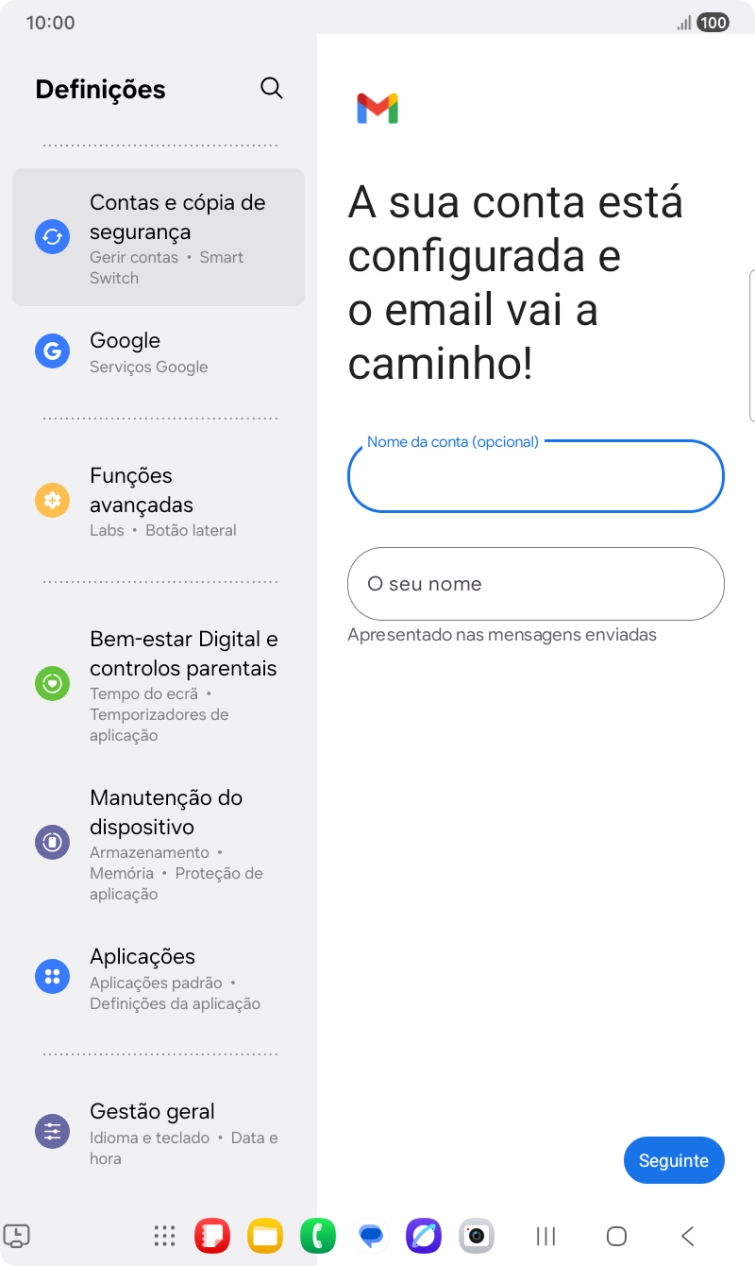Open the Messages app from taskbar
755x1266 pixels.
[371, 1236]
